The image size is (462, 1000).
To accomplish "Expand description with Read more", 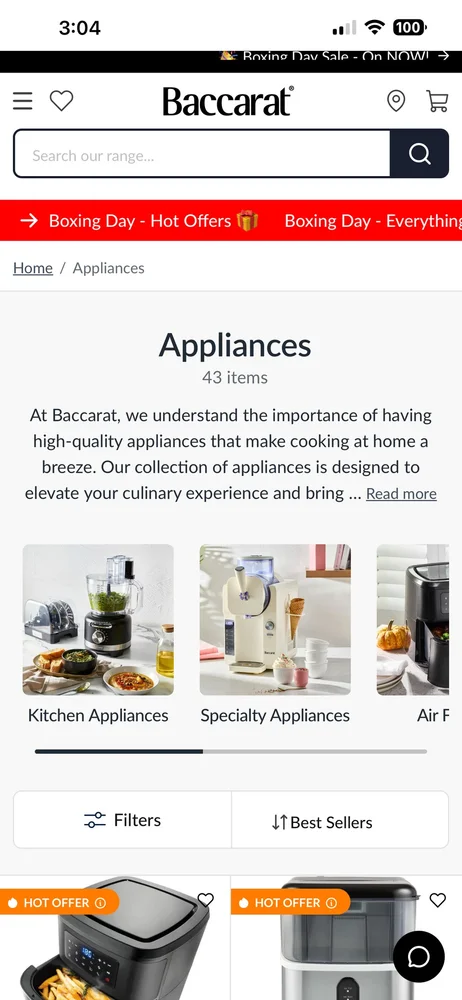I will coord(401,494).
